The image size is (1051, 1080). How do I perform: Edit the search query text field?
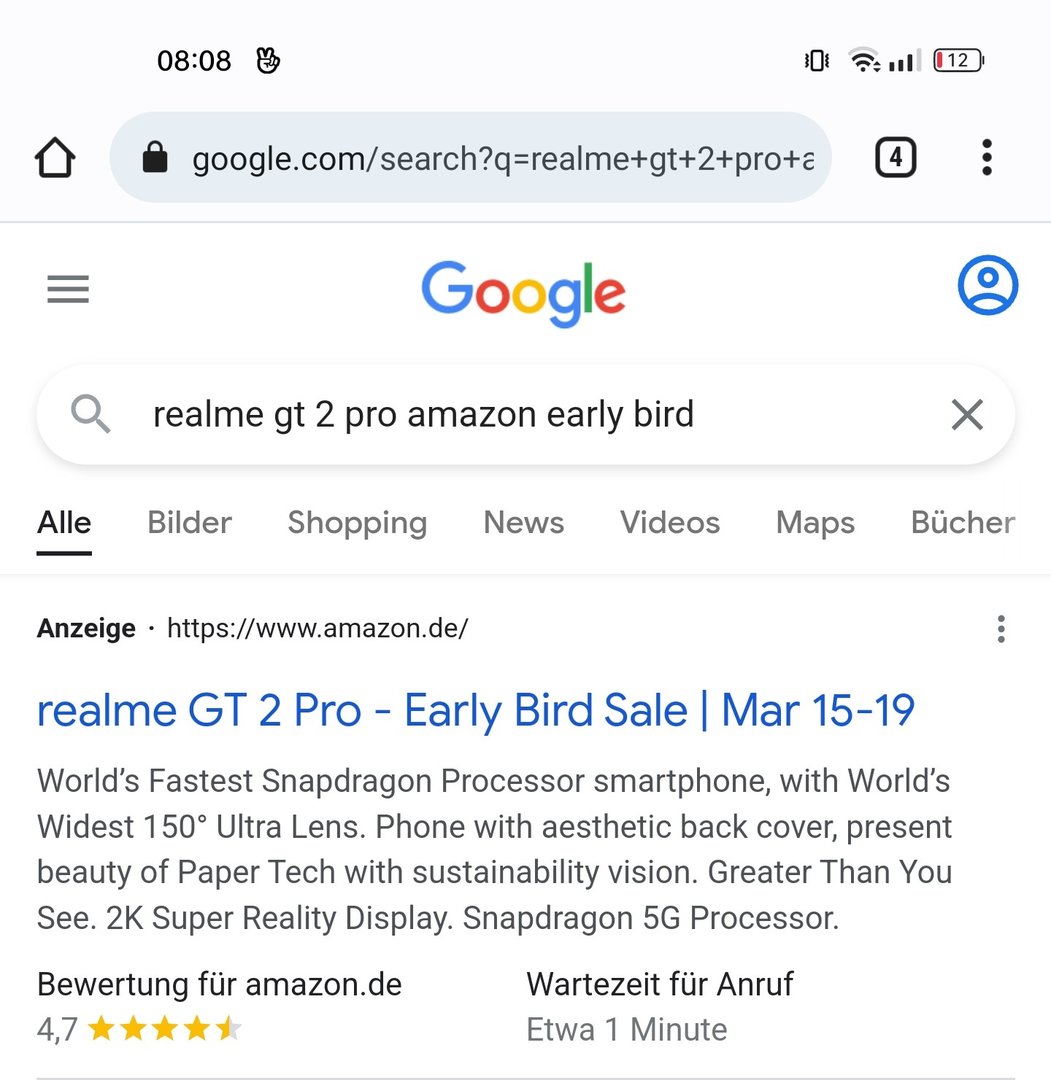point(500,414)
